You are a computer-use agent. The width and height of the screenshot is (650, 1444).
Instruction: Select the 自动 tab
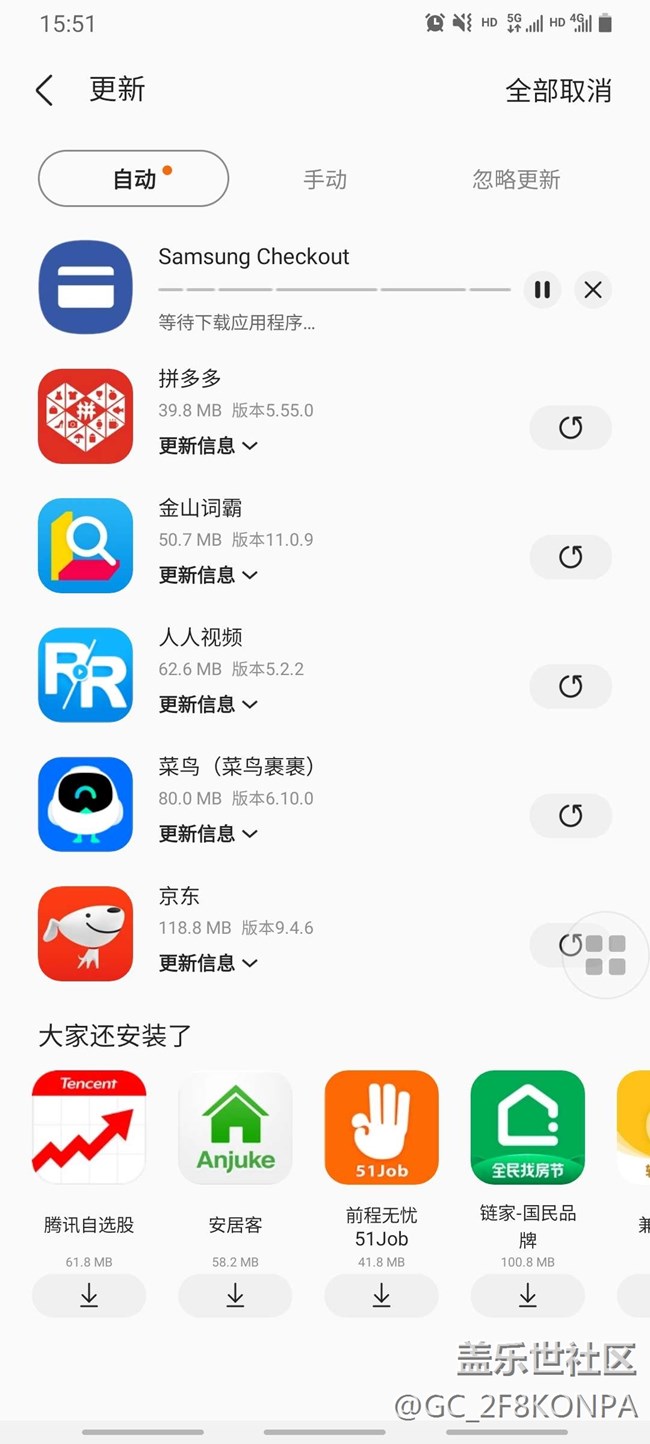134,179
